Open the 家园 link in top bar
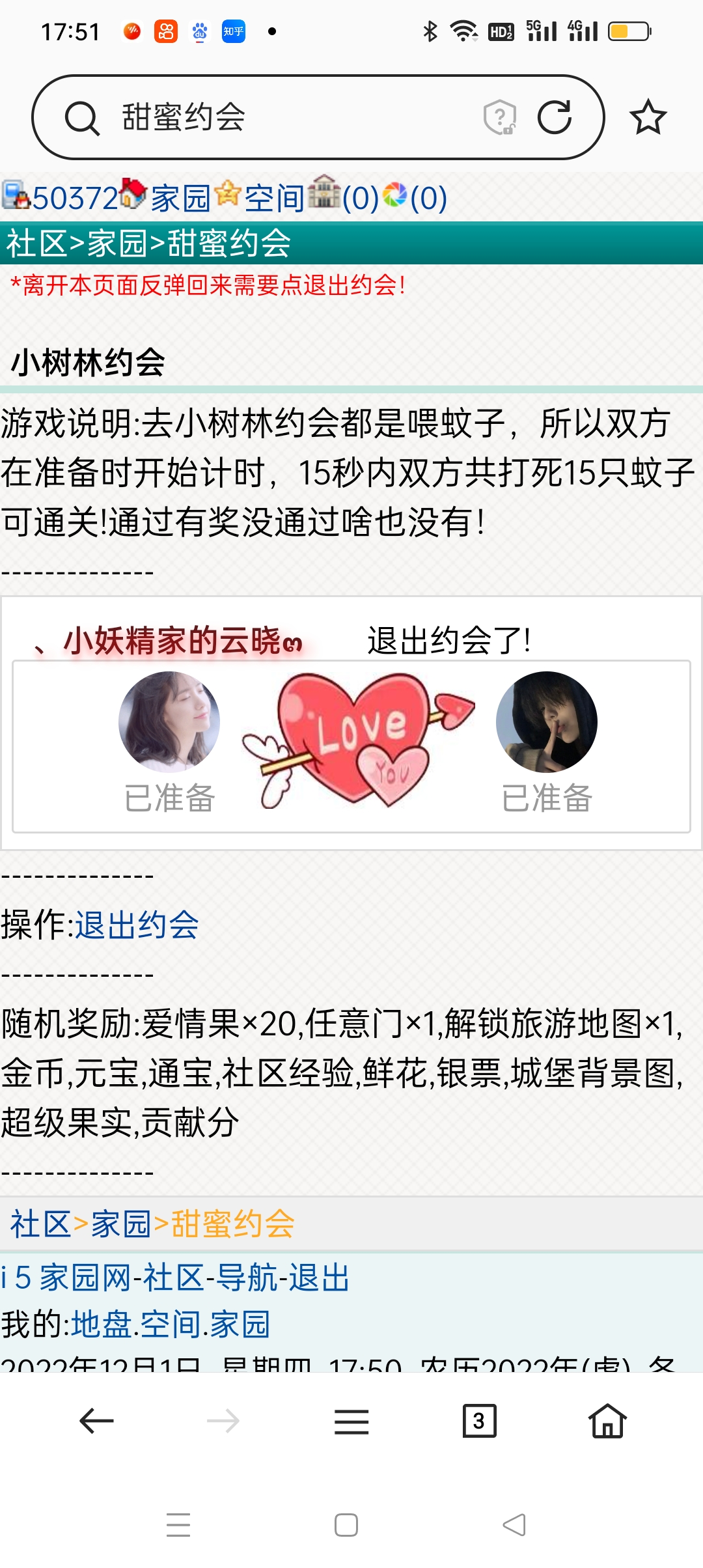The width and height of the screenshot is (703, 1568). tap(180, 198)
